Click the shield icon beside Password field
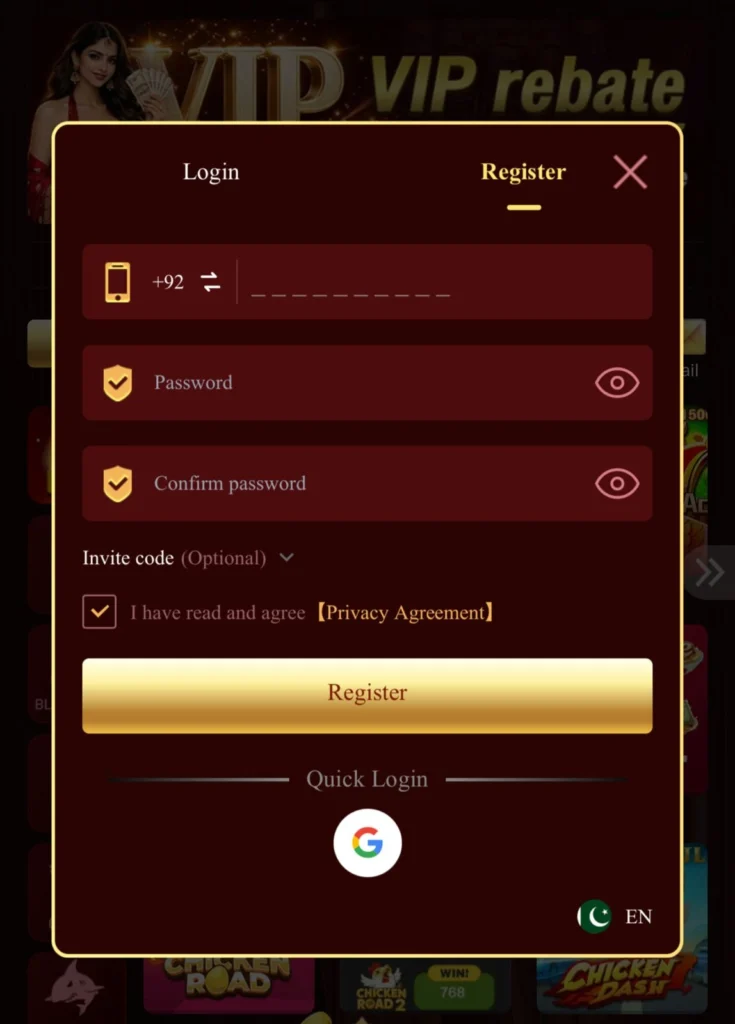 117,383
